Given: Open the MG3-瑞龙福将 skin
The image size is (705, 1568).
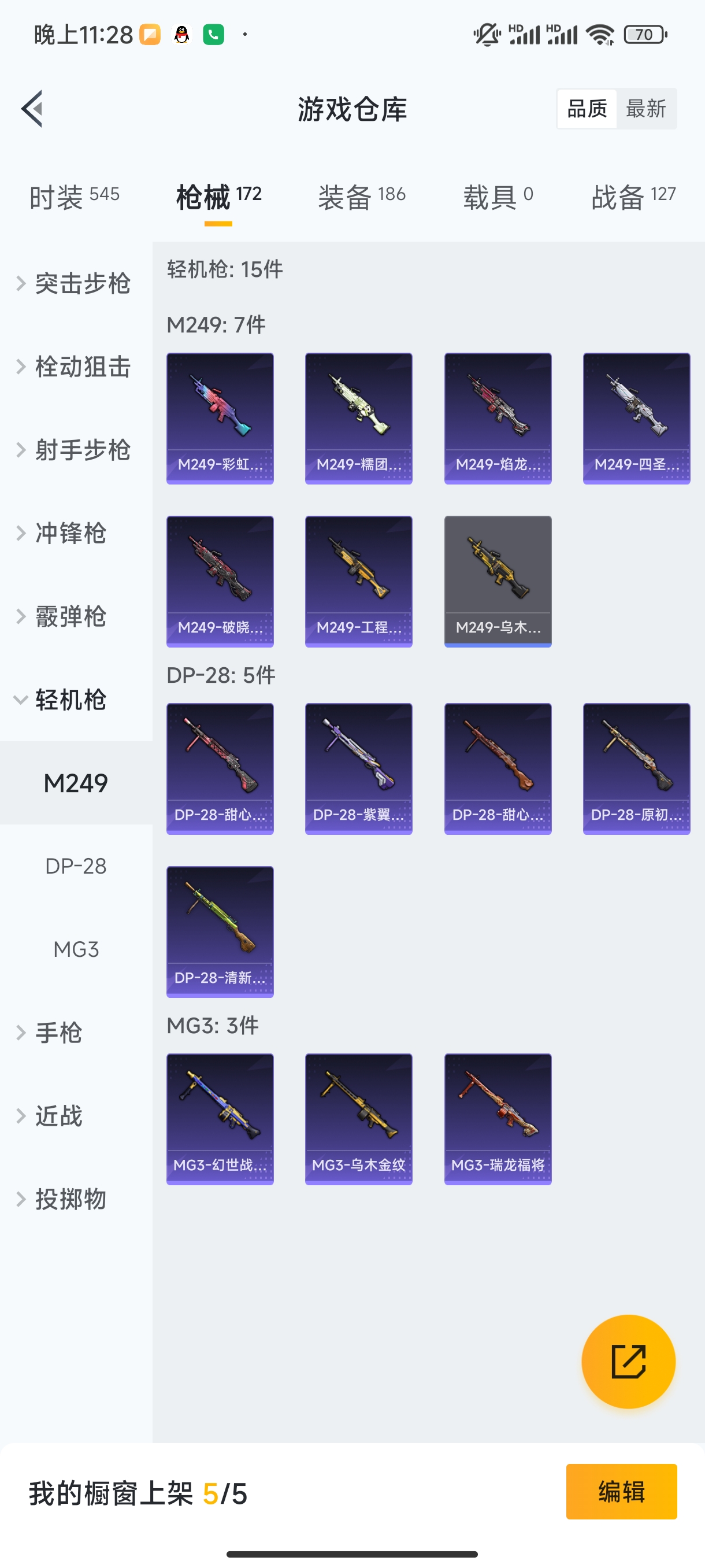Looking at the screenshot, I should (498, 1119).
